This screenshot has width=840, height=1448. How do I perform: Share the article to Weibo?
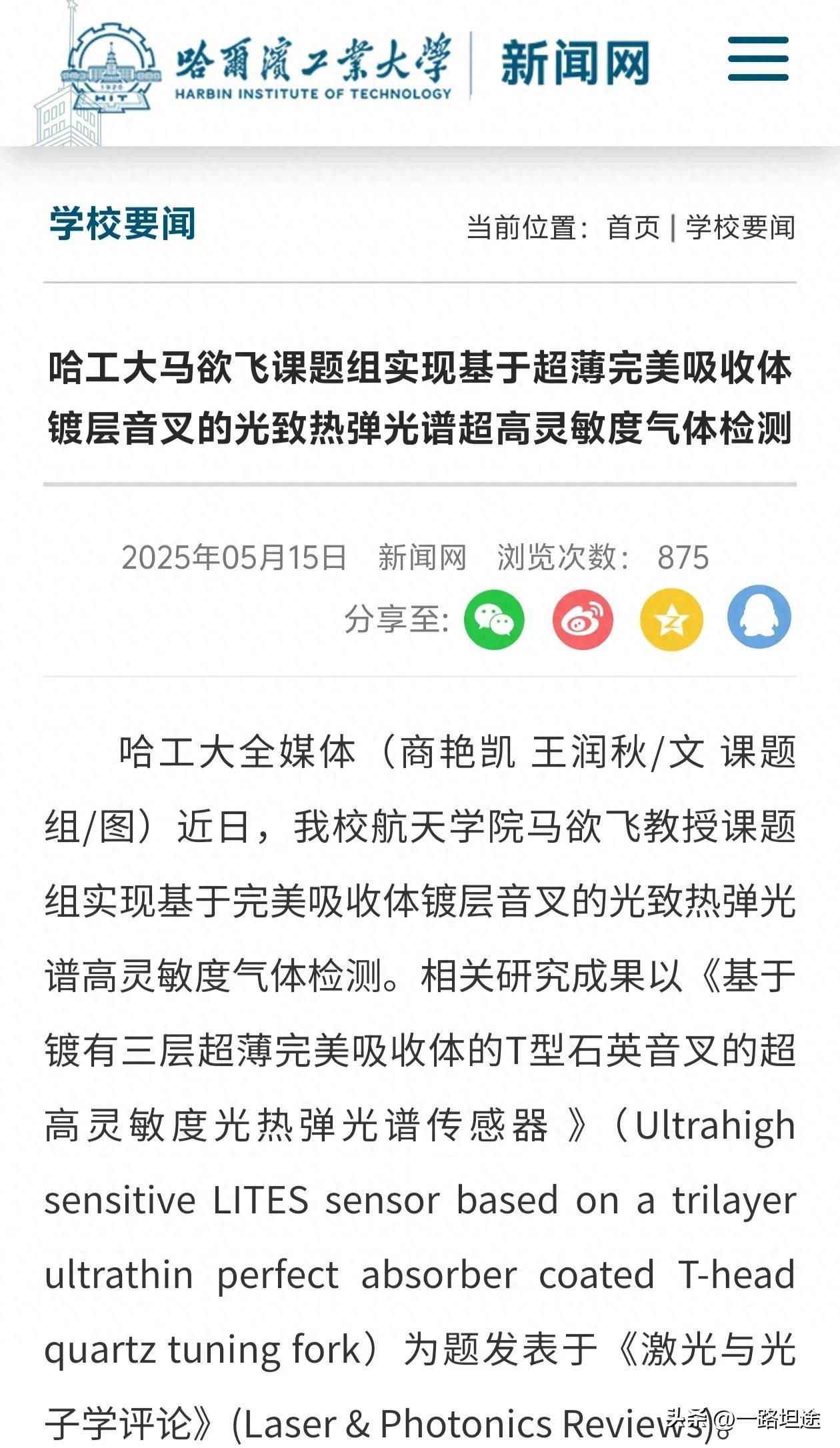point(583,619)
